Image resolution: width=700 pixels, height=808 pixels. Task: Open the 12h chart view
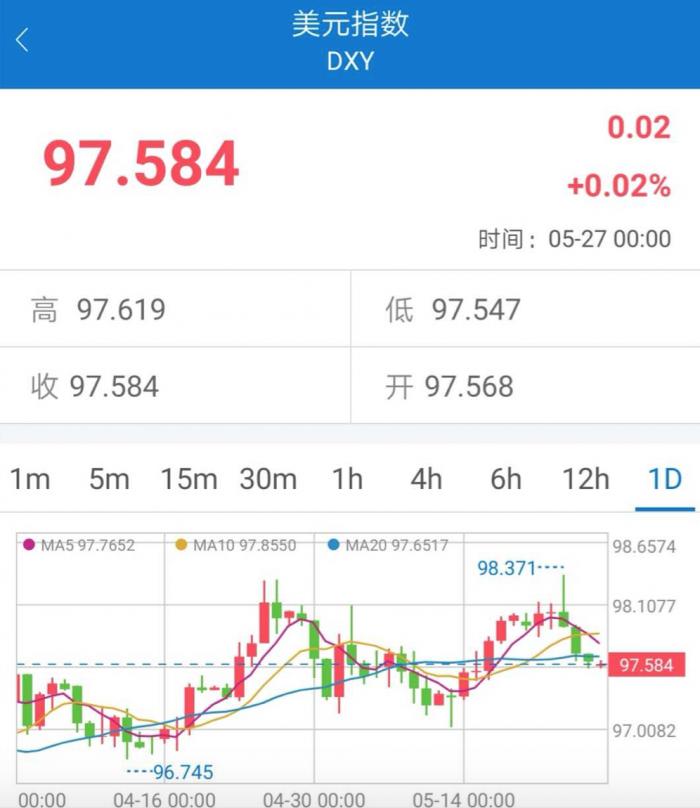tap(585, 480)
